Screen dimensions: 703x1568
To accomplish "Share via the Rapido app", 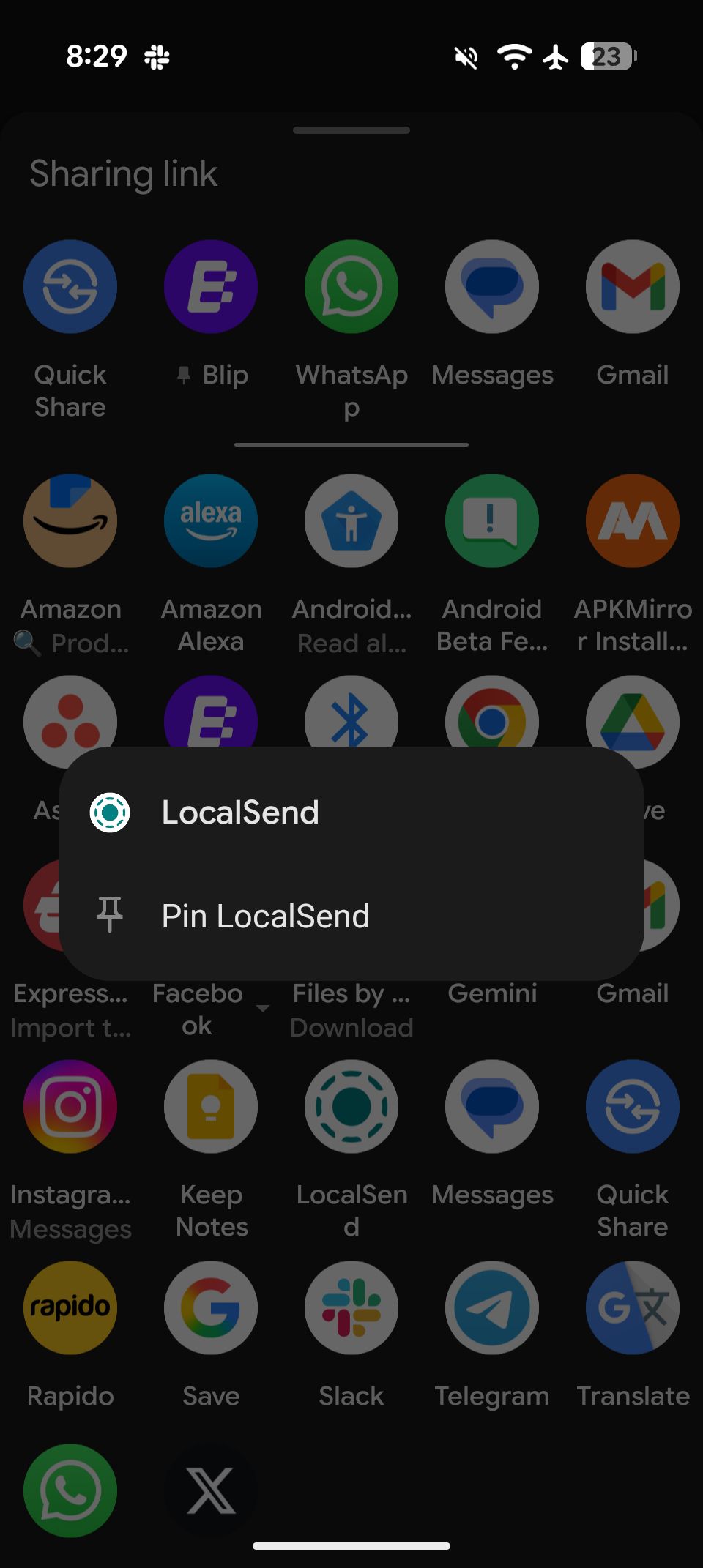I will 70,1308.
